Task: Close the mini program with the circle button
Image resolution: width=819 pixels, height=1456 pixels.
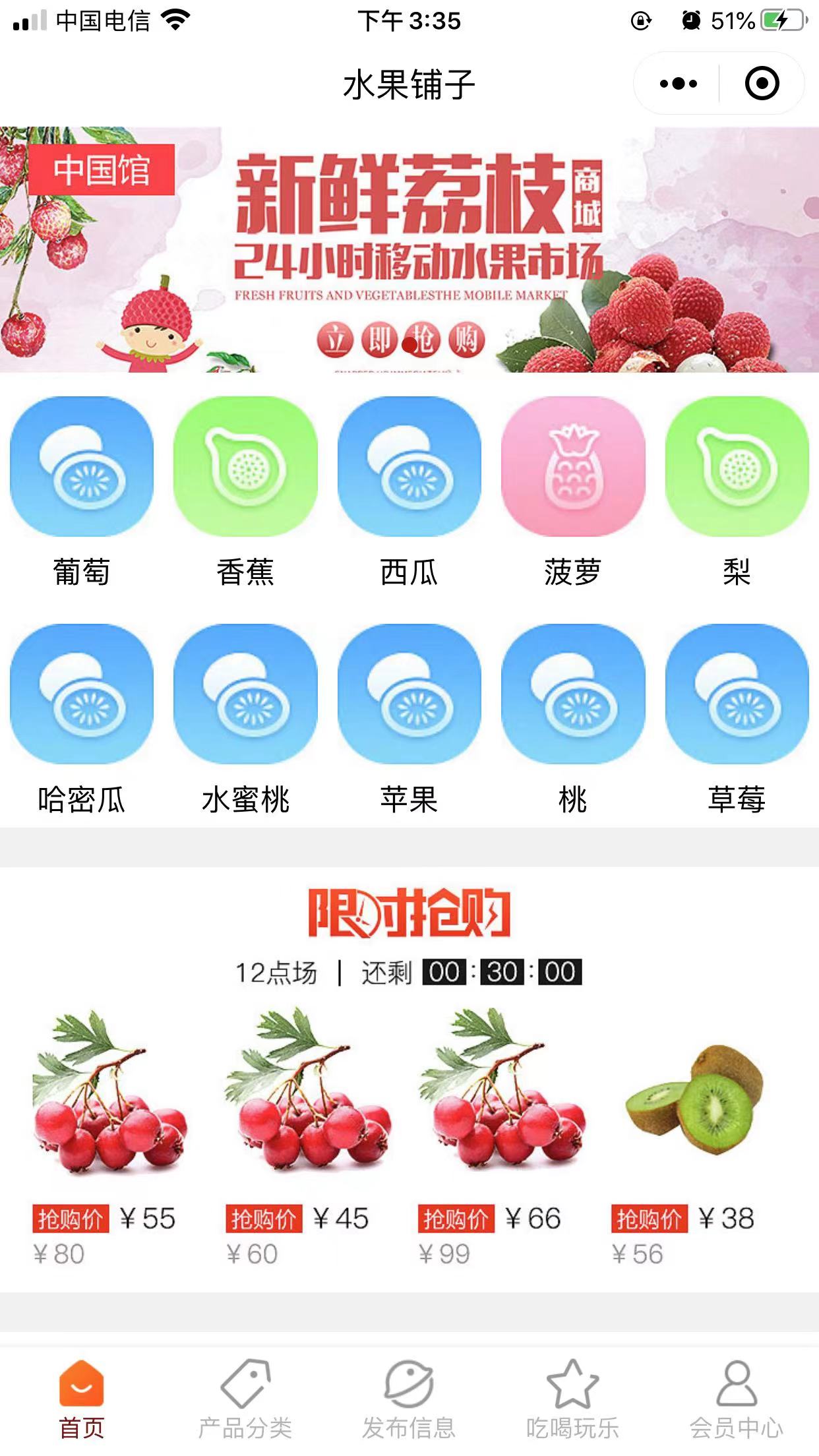Action: click(762, 84)
